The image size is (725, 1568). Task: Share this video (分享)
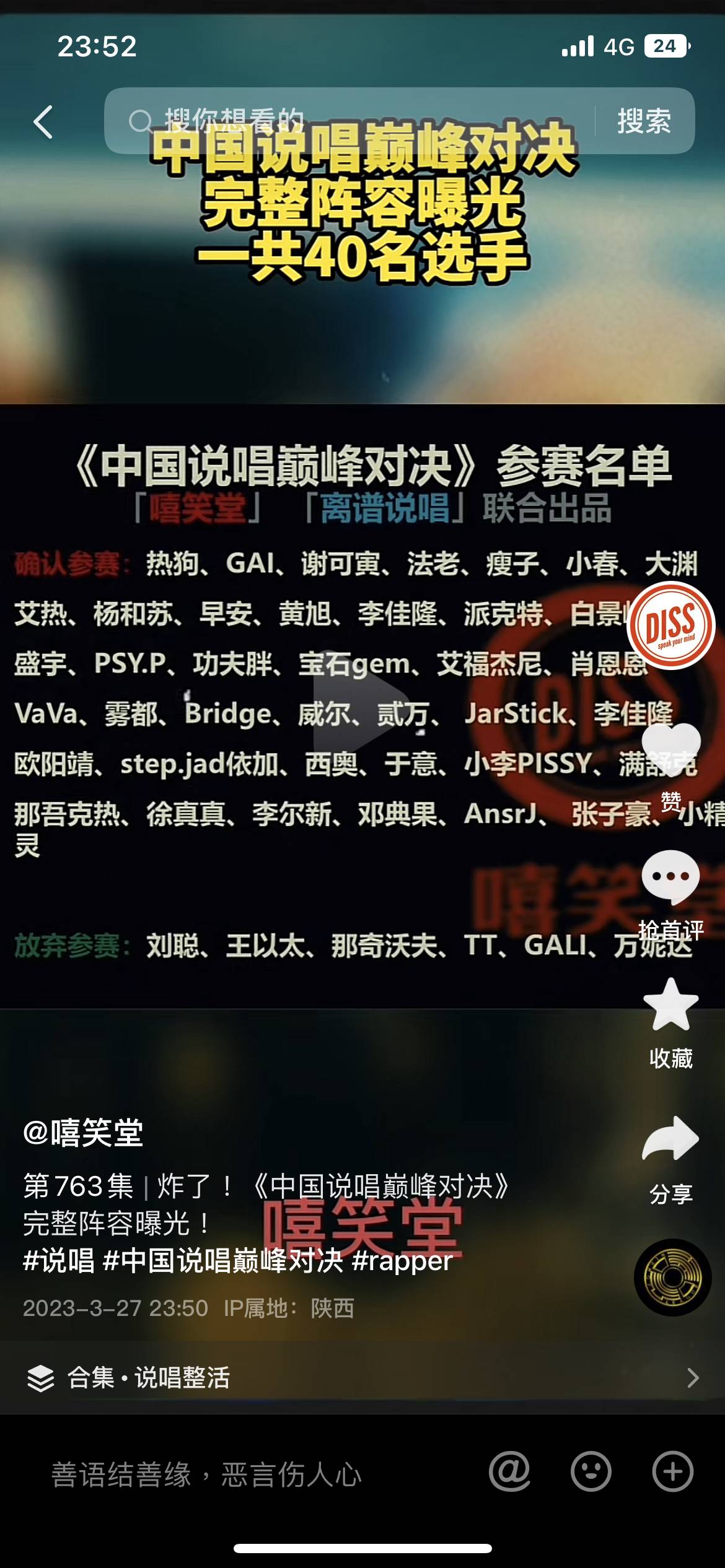(x=671, y=1141)
